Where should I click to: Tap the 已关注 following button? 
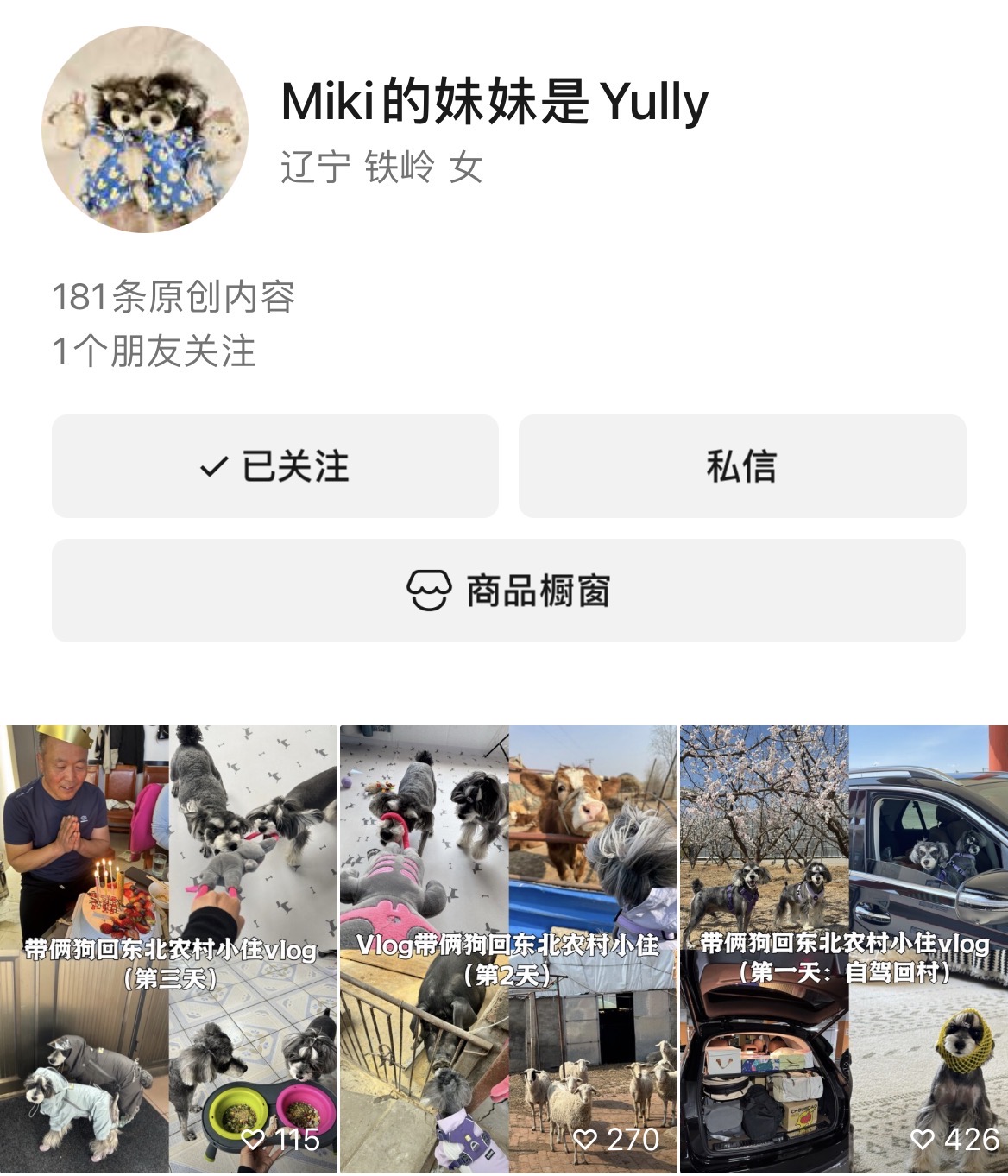274,466
